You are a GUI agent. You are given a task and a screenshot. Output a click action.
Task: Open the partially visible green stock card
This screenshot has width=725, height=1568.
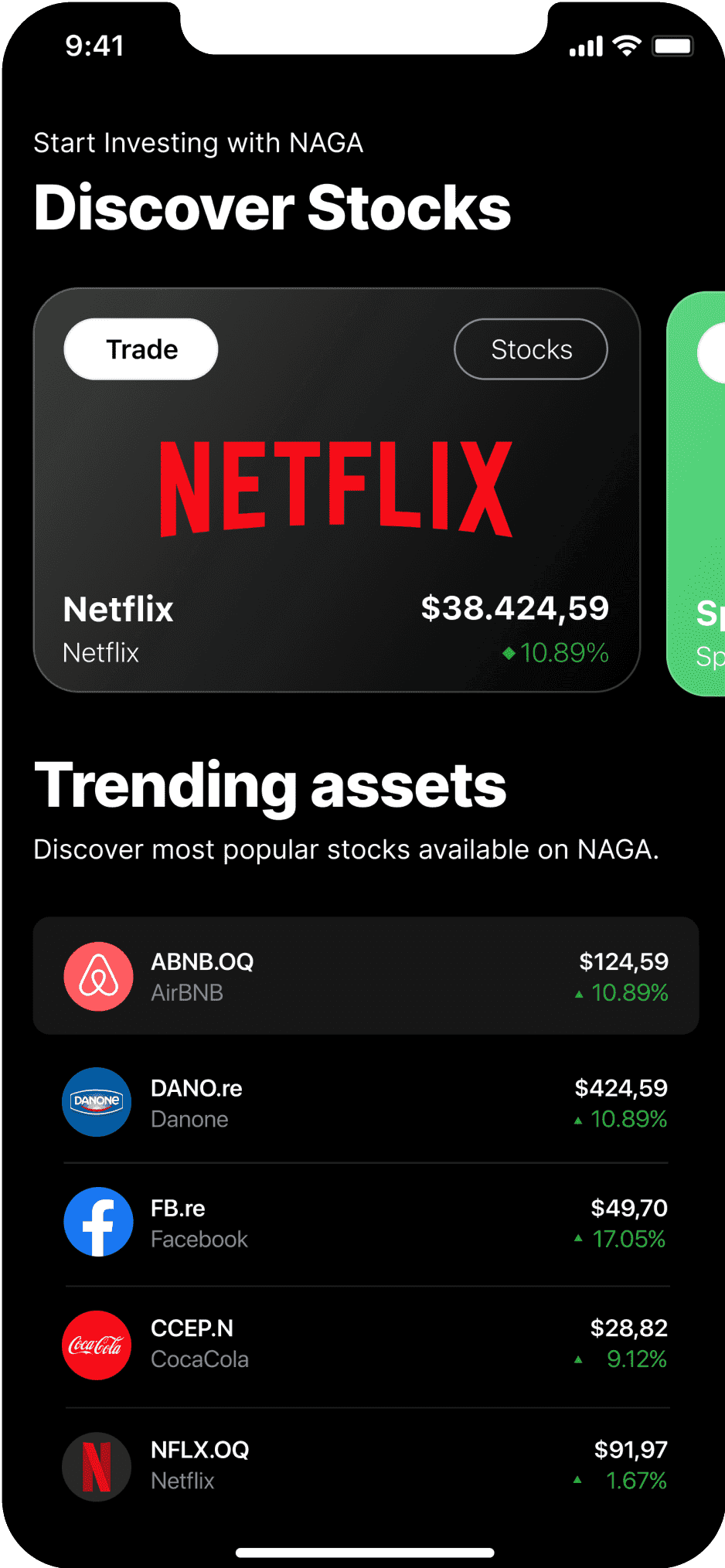[696, 494]
